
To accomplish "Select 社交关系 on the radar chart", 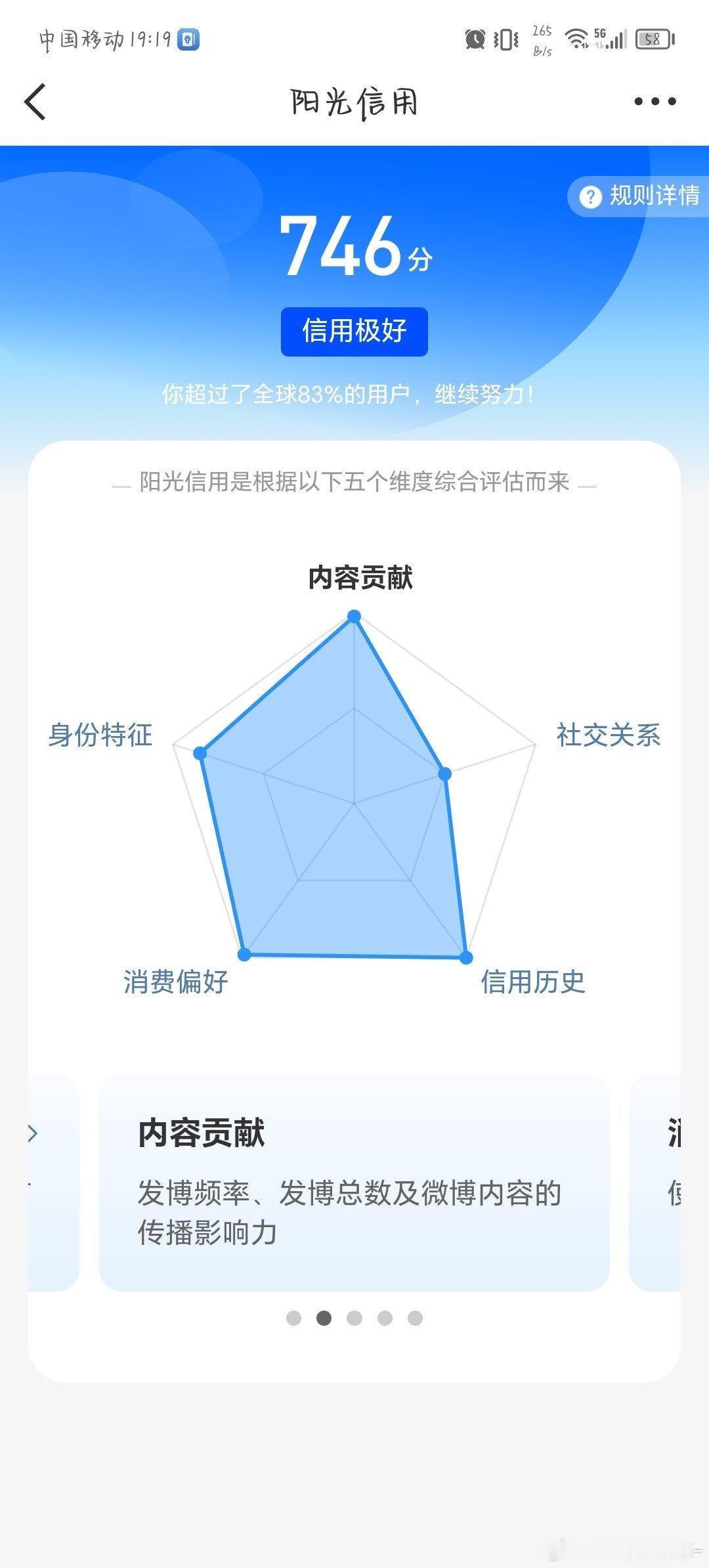I will [x=607, y=737].
